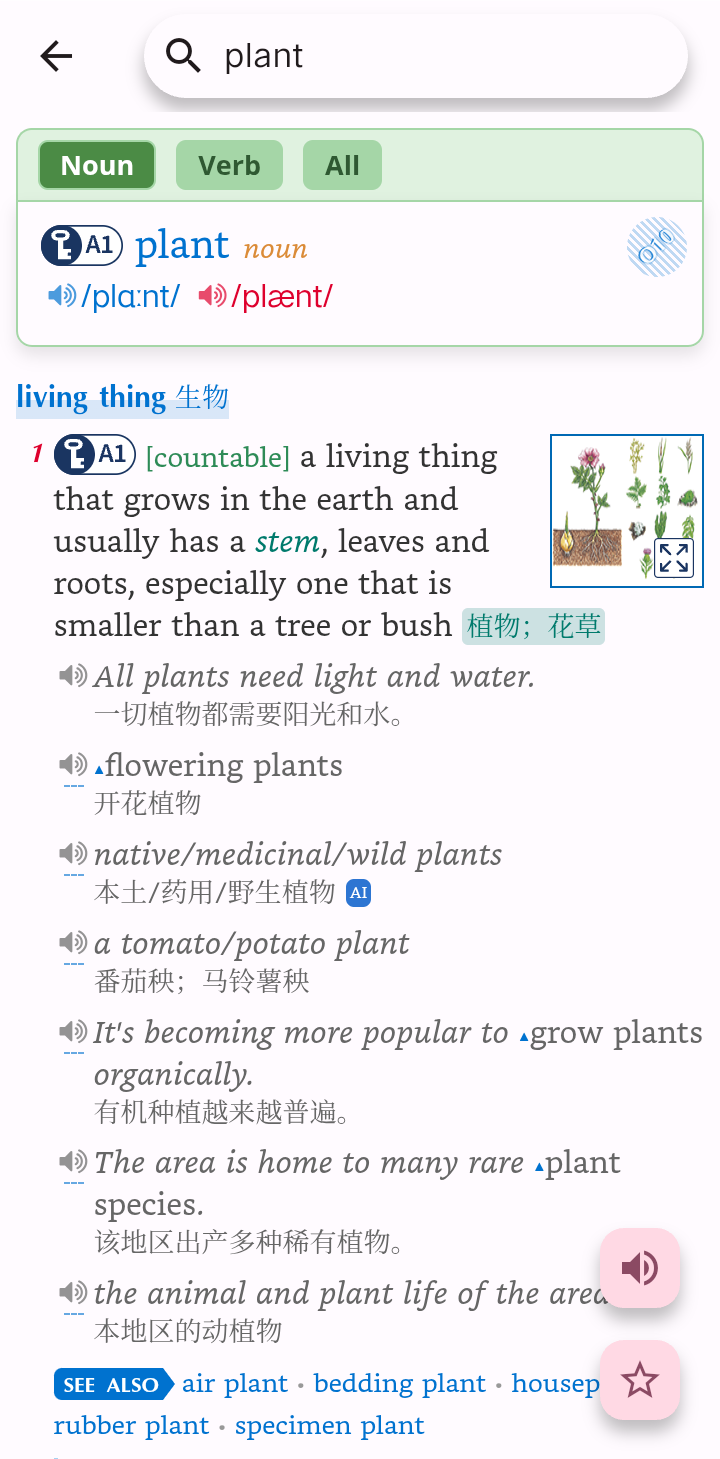The width and height of the screenshot is (720, 1459).
Task: Open the "specimen plant" link
Action: pos(330,1426)
